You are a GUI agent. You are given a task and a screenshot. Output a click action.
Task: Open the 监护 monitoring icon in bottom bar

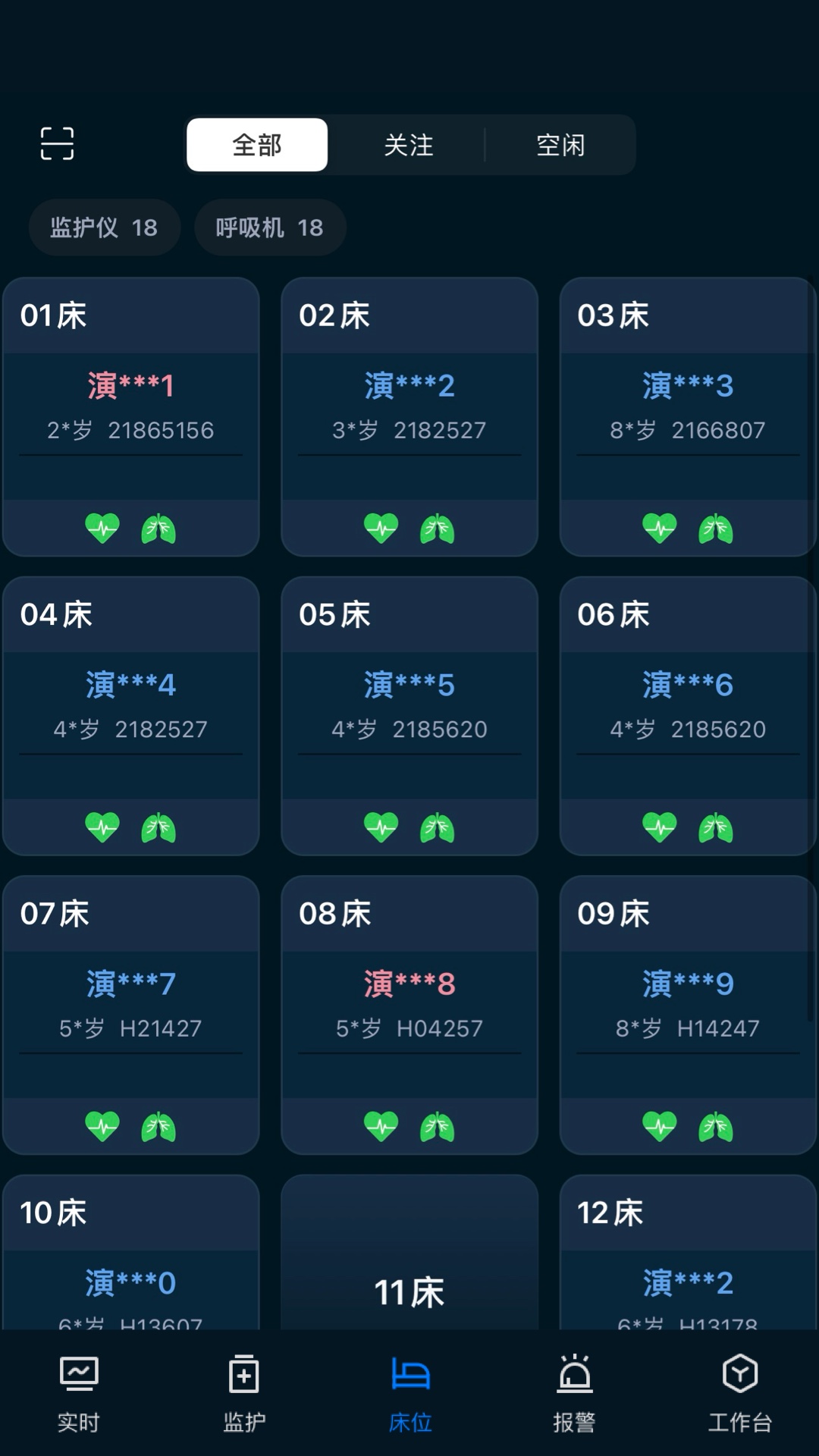click(244, 1395)
